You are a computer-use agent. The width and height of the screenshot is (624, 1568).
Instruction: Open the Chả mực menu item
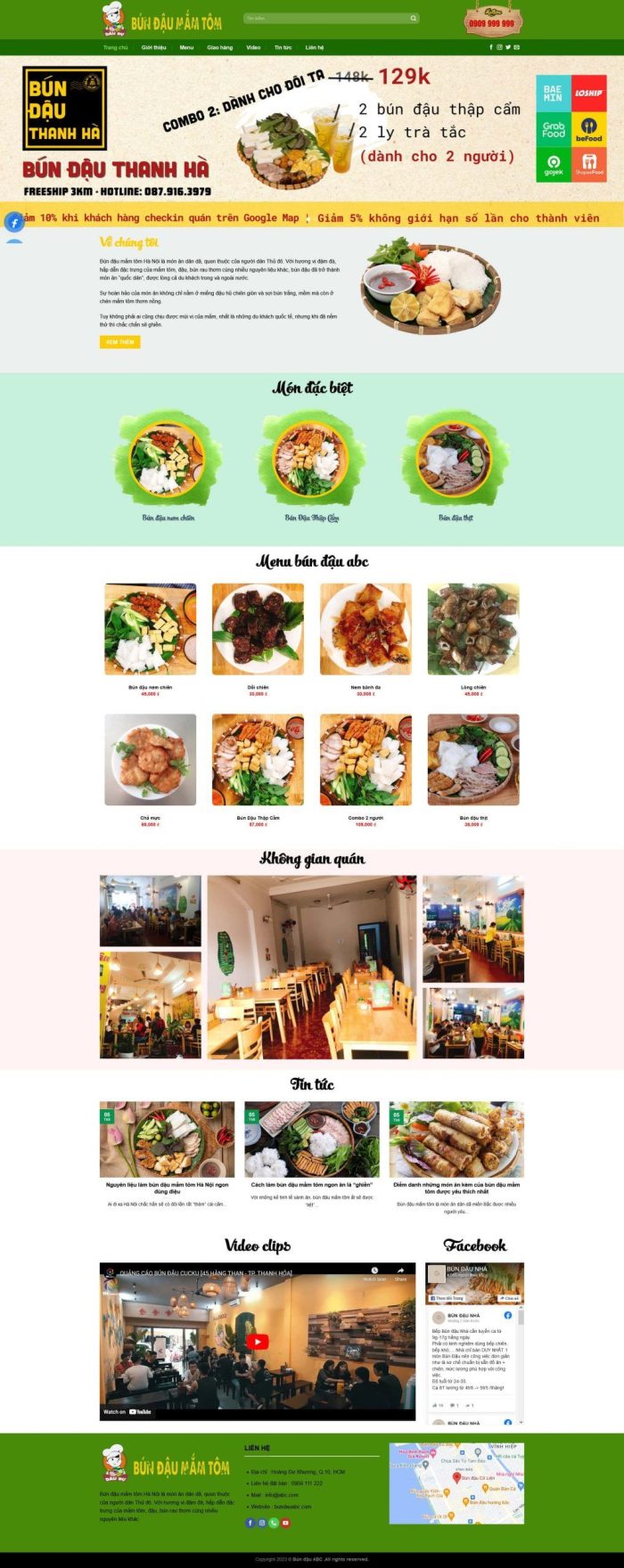pos(150,759)
